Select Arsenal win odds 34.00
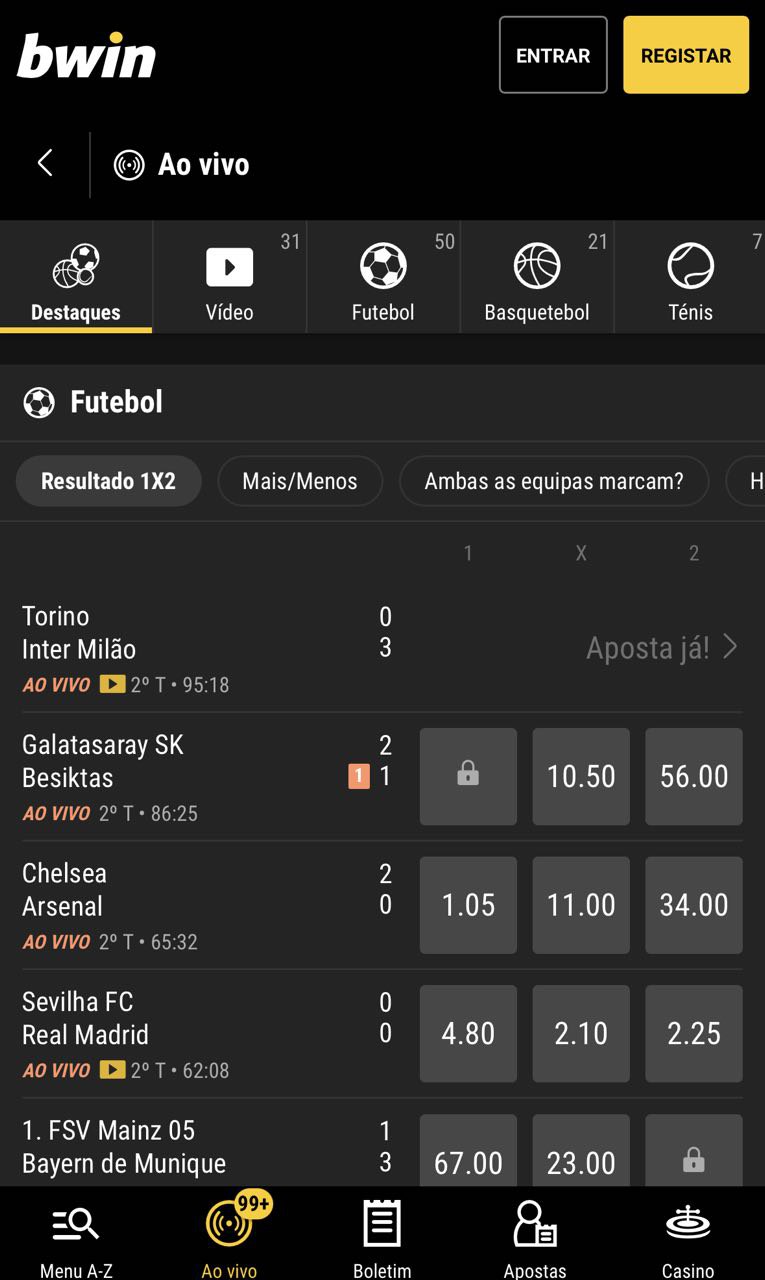Image resolution: width=765 pixels, height=1280 pixels. (x=694, y=905)
